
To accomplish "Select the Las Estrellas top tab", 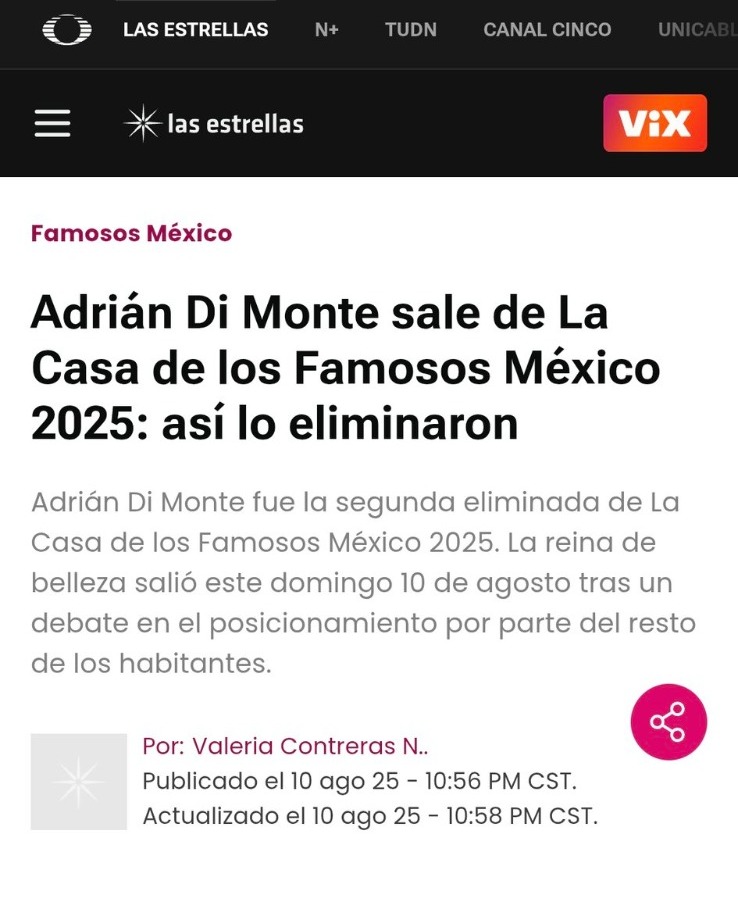I will (x=195, y=30).
